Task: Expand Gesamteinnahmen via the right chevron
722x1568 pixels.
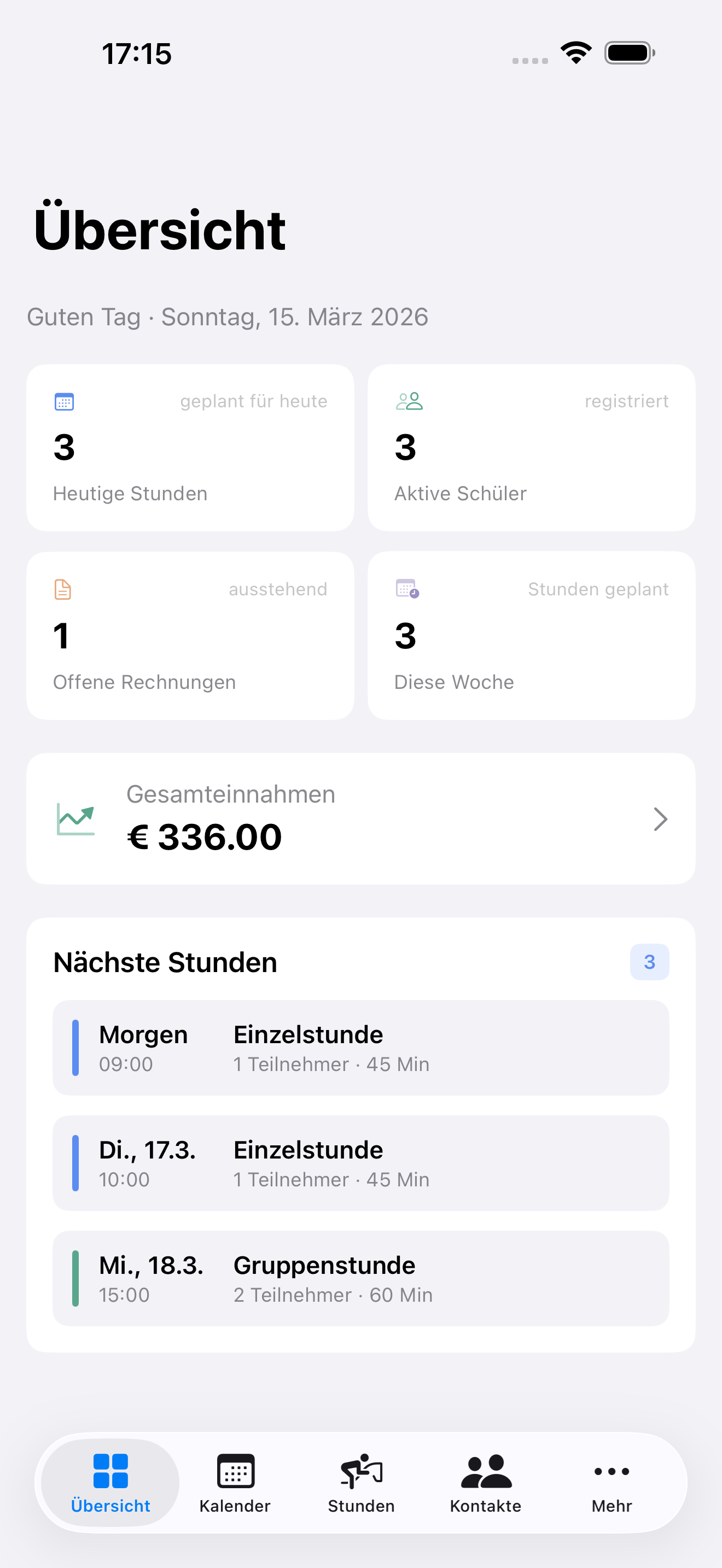Action: [661, 820]
